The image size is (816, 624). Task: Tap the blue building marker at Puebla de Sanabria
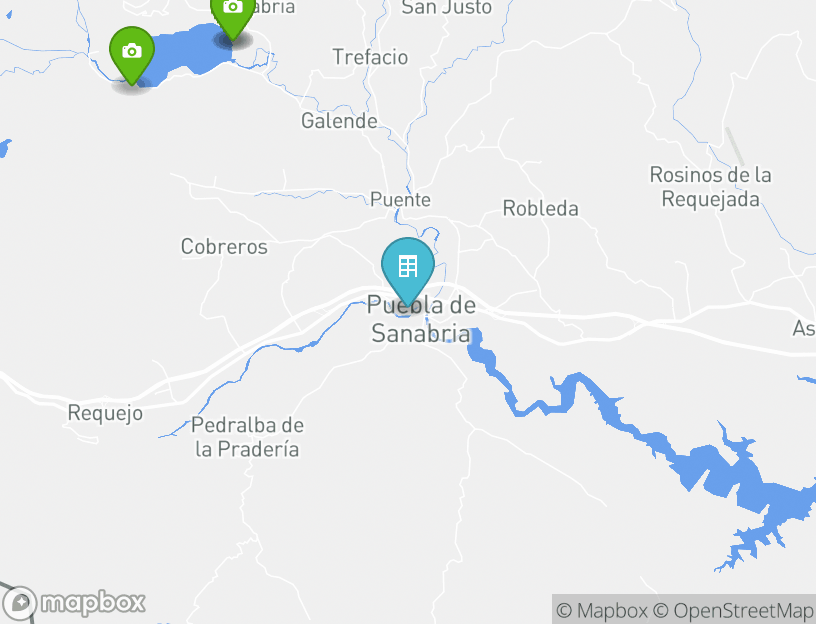[x=408, y=268]
